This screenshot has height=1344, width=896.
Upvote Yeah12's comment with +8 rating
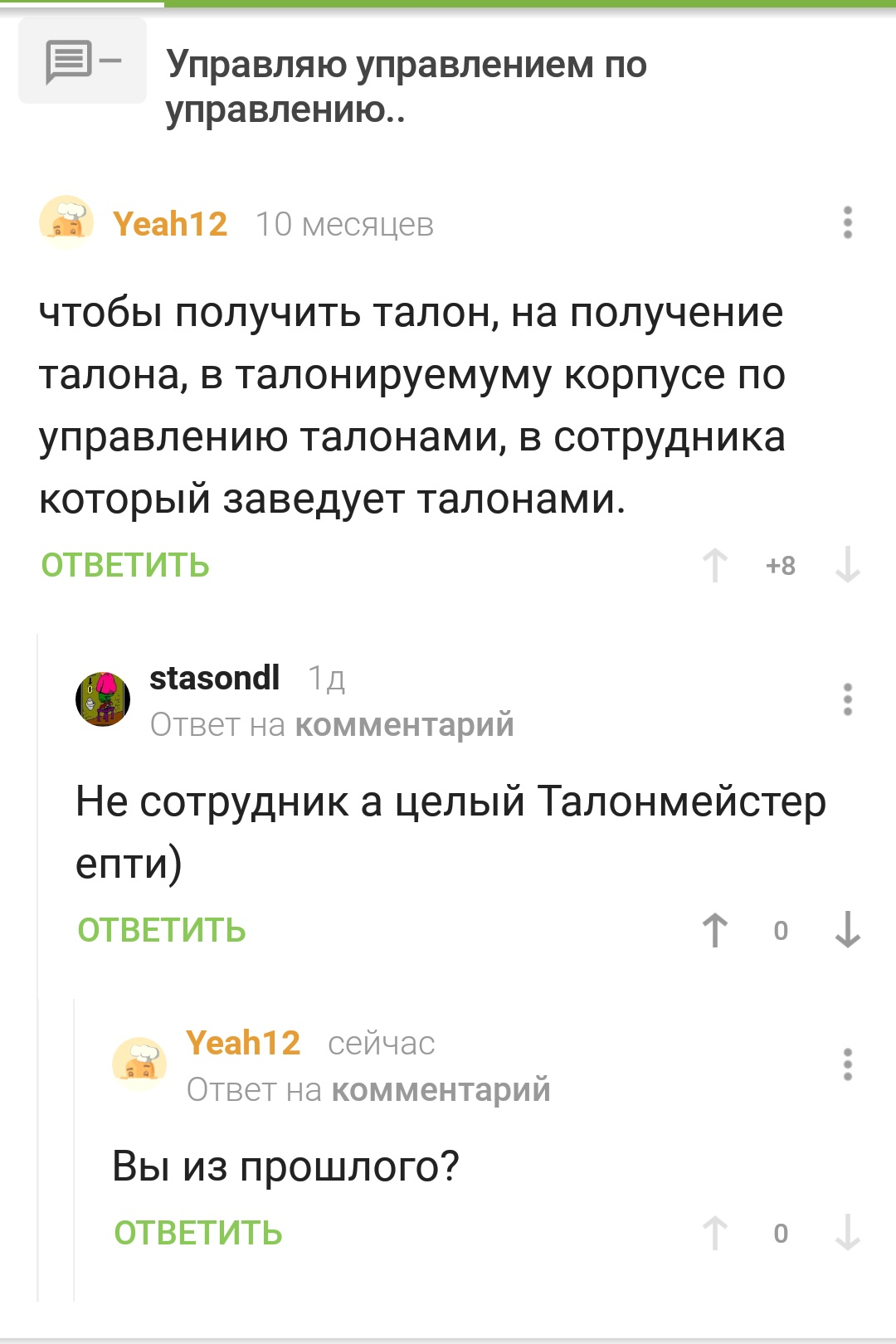coord(715,565)
